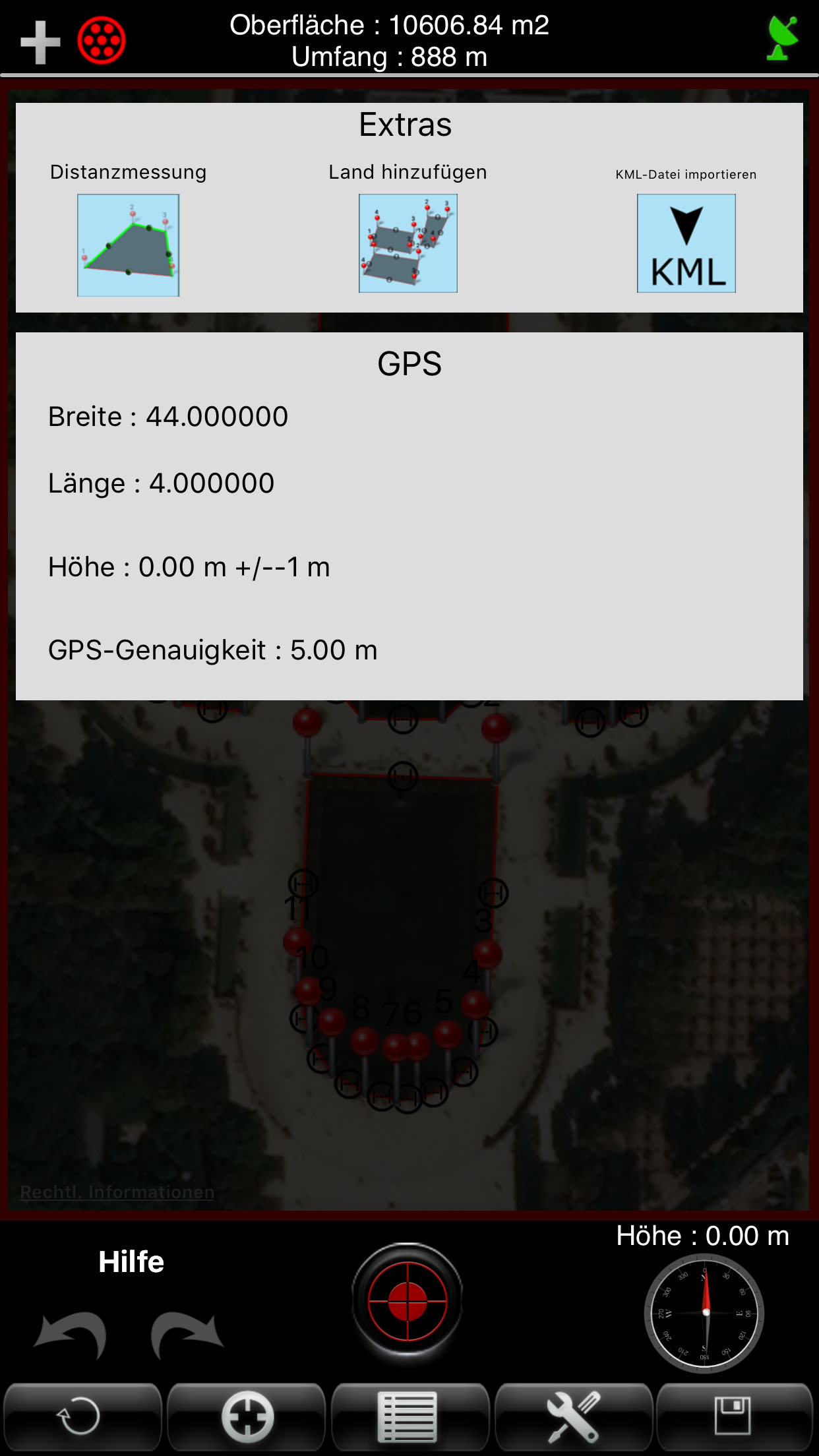Tap the compass dial
This screenshot has width=819, height=1456.
(x=704, y=1313)
